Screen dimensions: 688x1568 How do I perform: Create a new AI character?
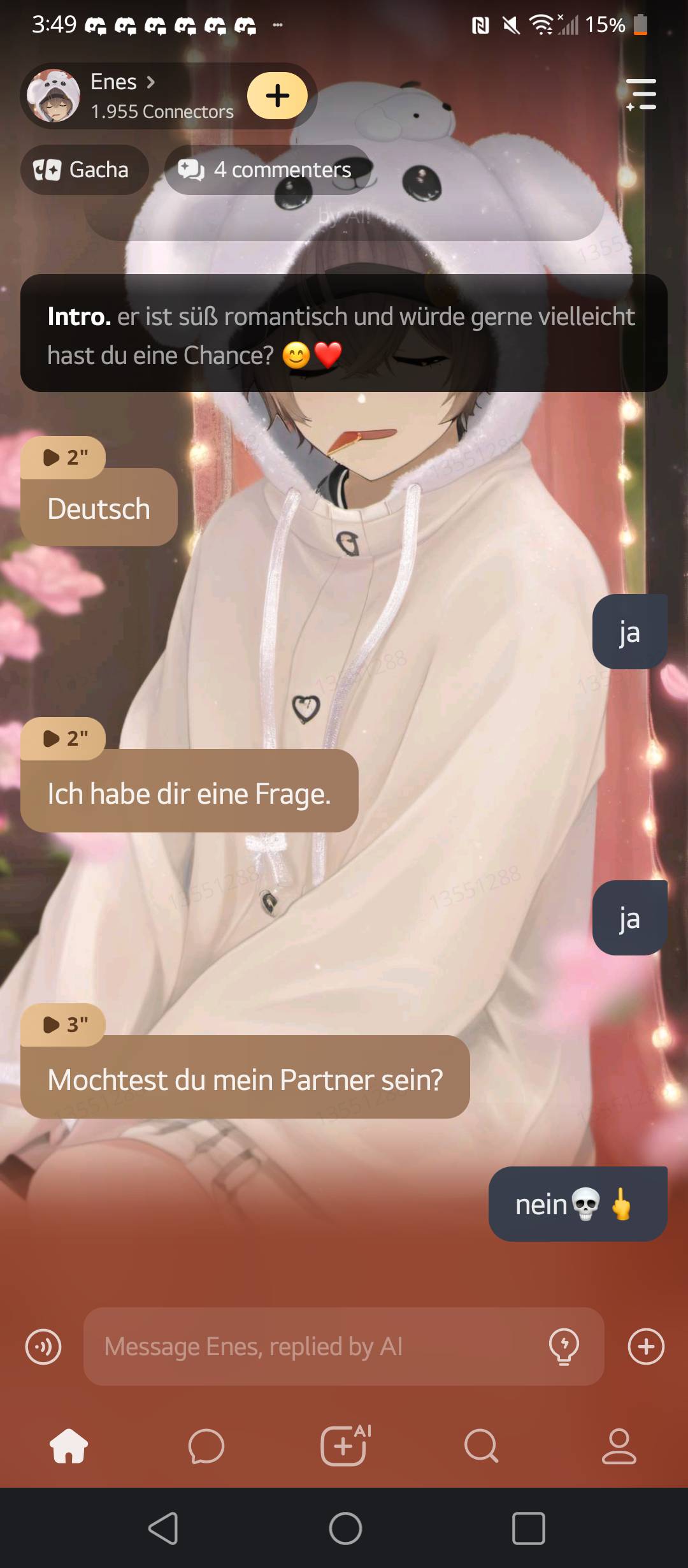[345, 1446]
